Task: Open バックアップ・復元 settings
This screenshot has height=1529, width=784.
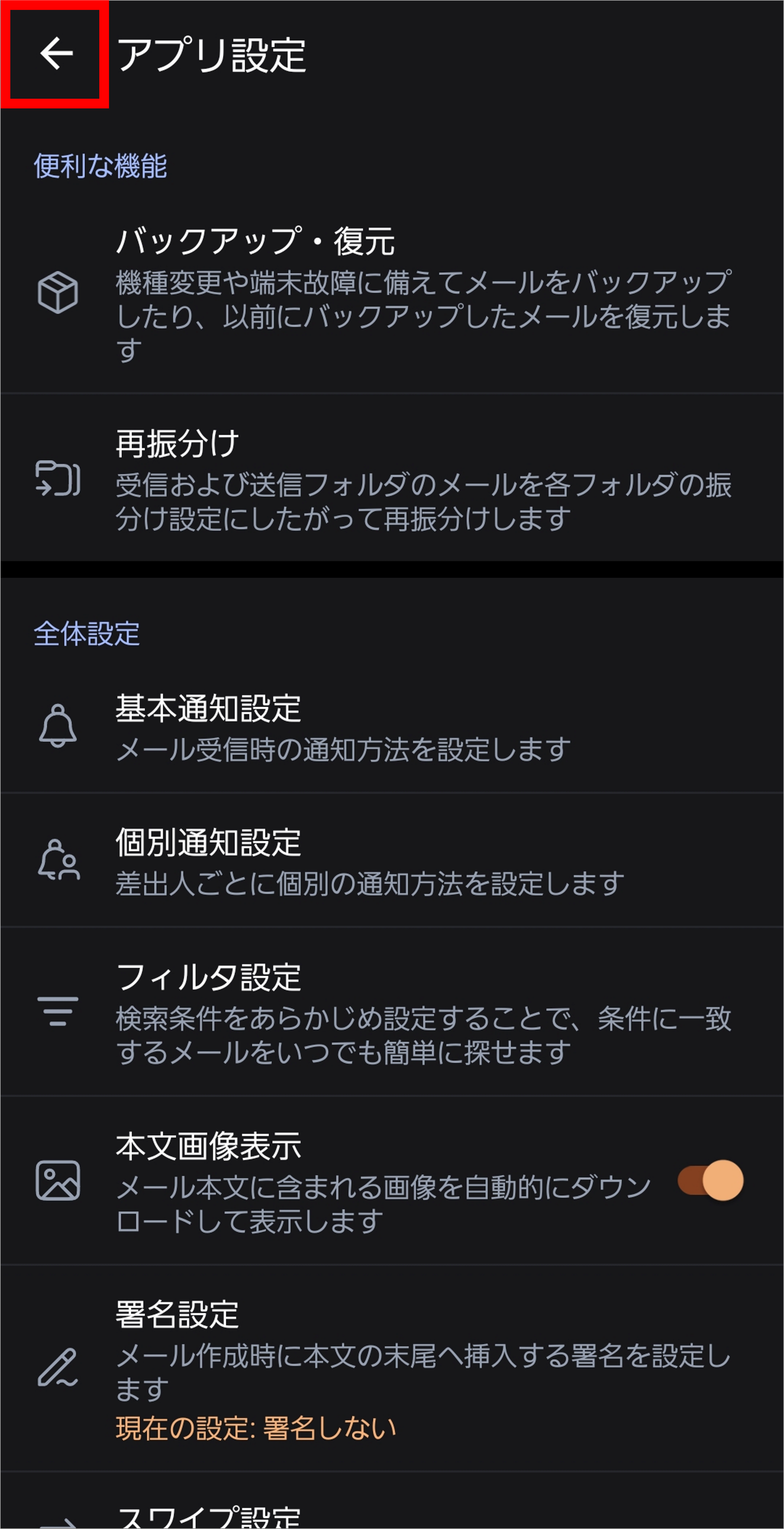Action: 391,294
